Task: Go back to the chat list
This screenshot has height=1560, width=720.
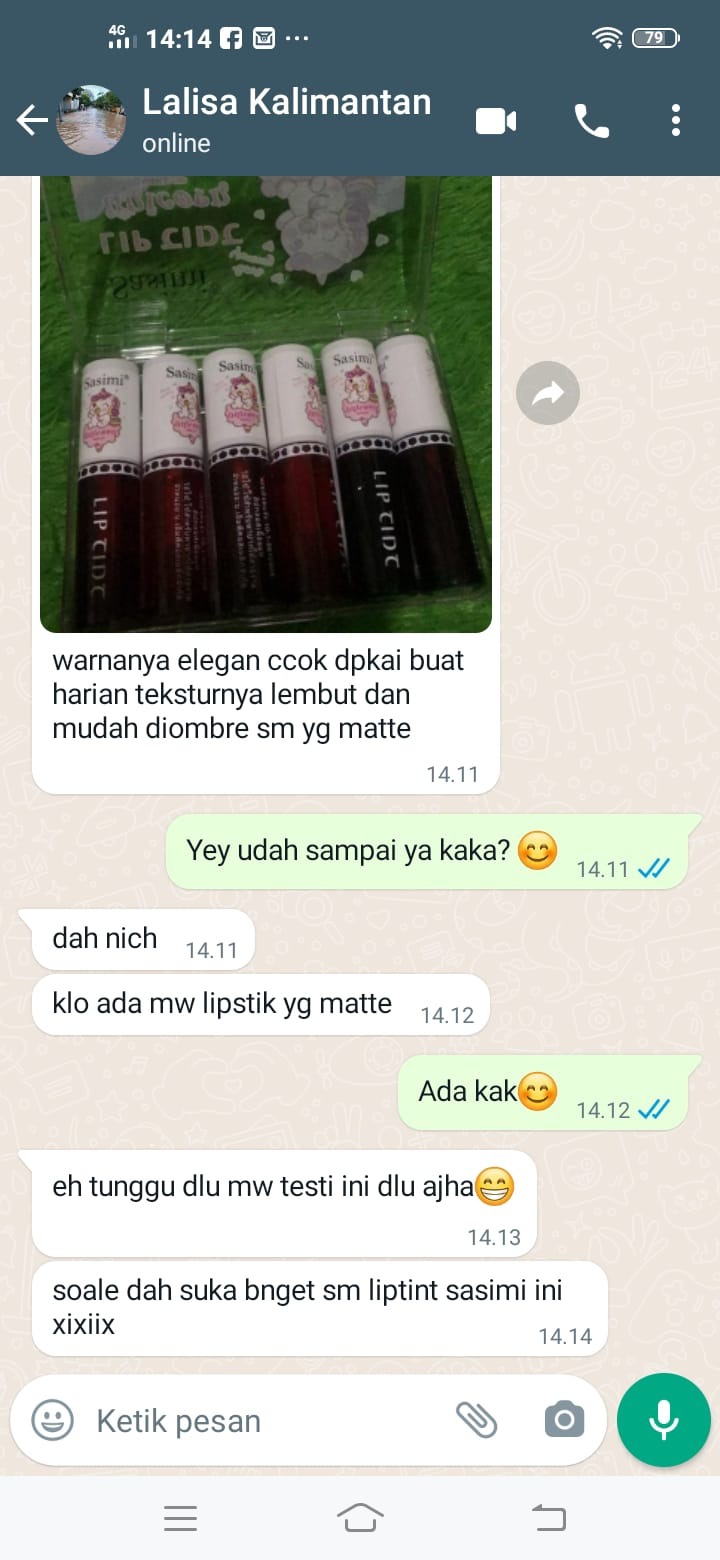Action: click(32, 121)
